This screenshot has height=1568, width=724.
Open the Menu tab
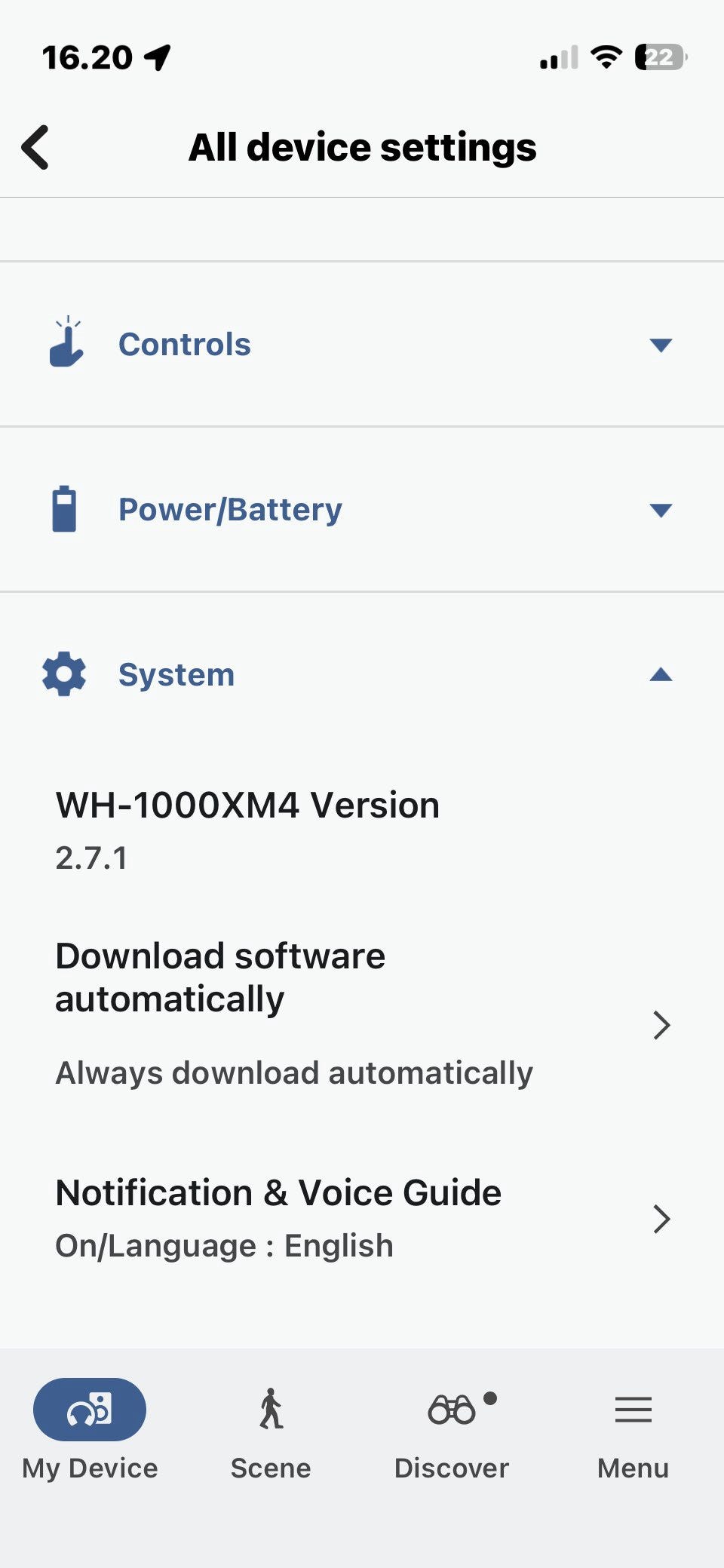[633, 1430]
